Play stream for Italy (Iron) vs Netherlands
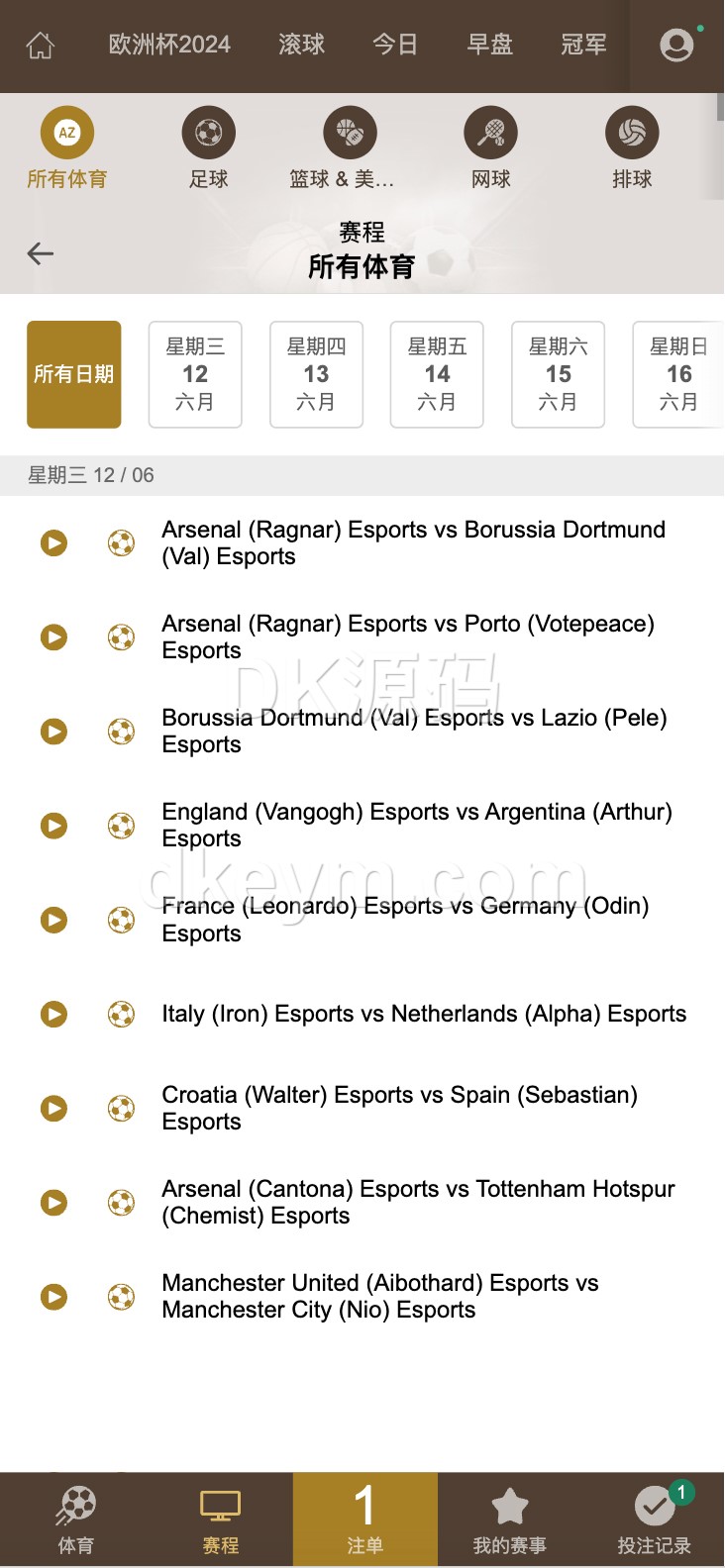 coord(53,1014)
